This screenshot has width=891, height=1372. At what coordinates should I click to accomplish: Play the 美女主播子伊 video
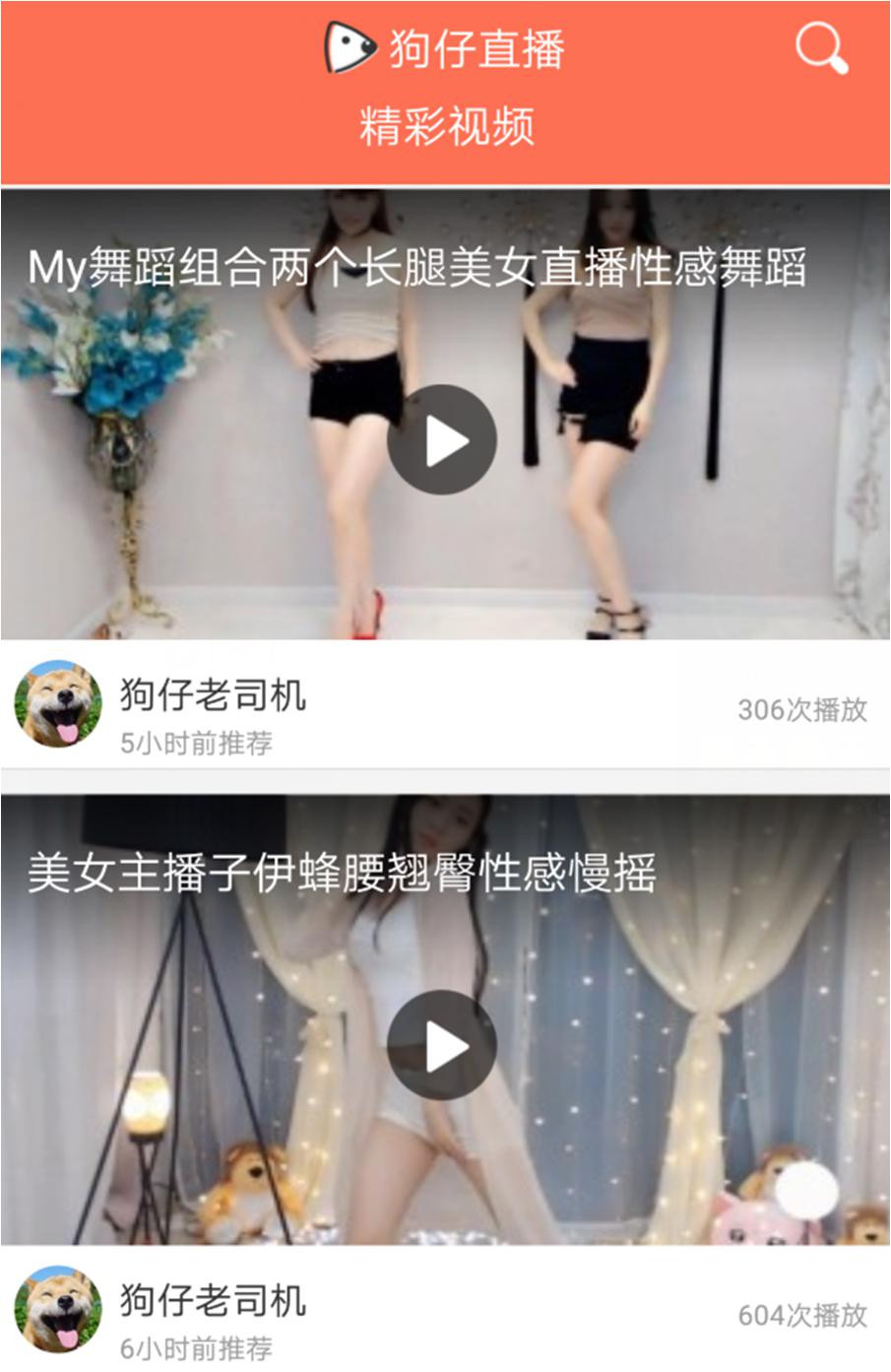[x=442, y=1045]
